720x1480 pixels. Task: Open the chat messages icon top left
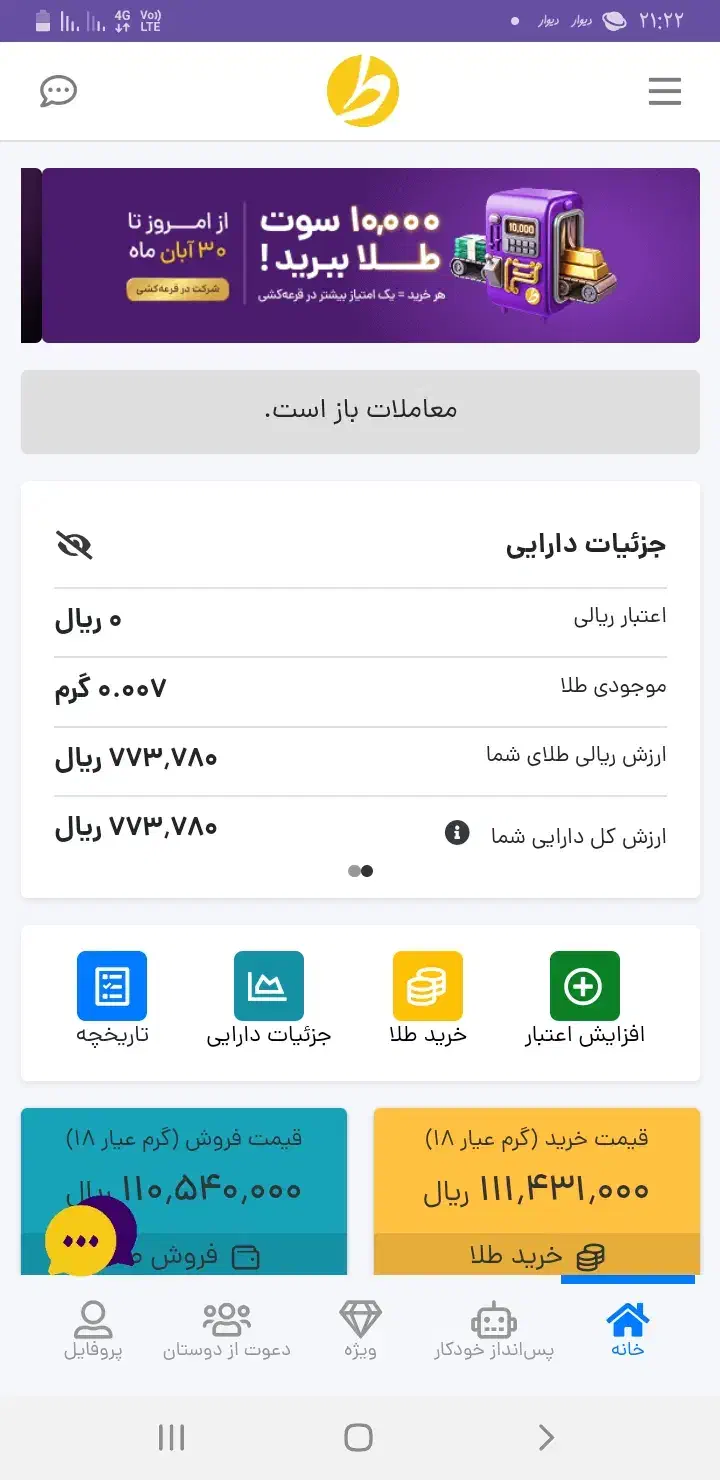coord(58,90)
